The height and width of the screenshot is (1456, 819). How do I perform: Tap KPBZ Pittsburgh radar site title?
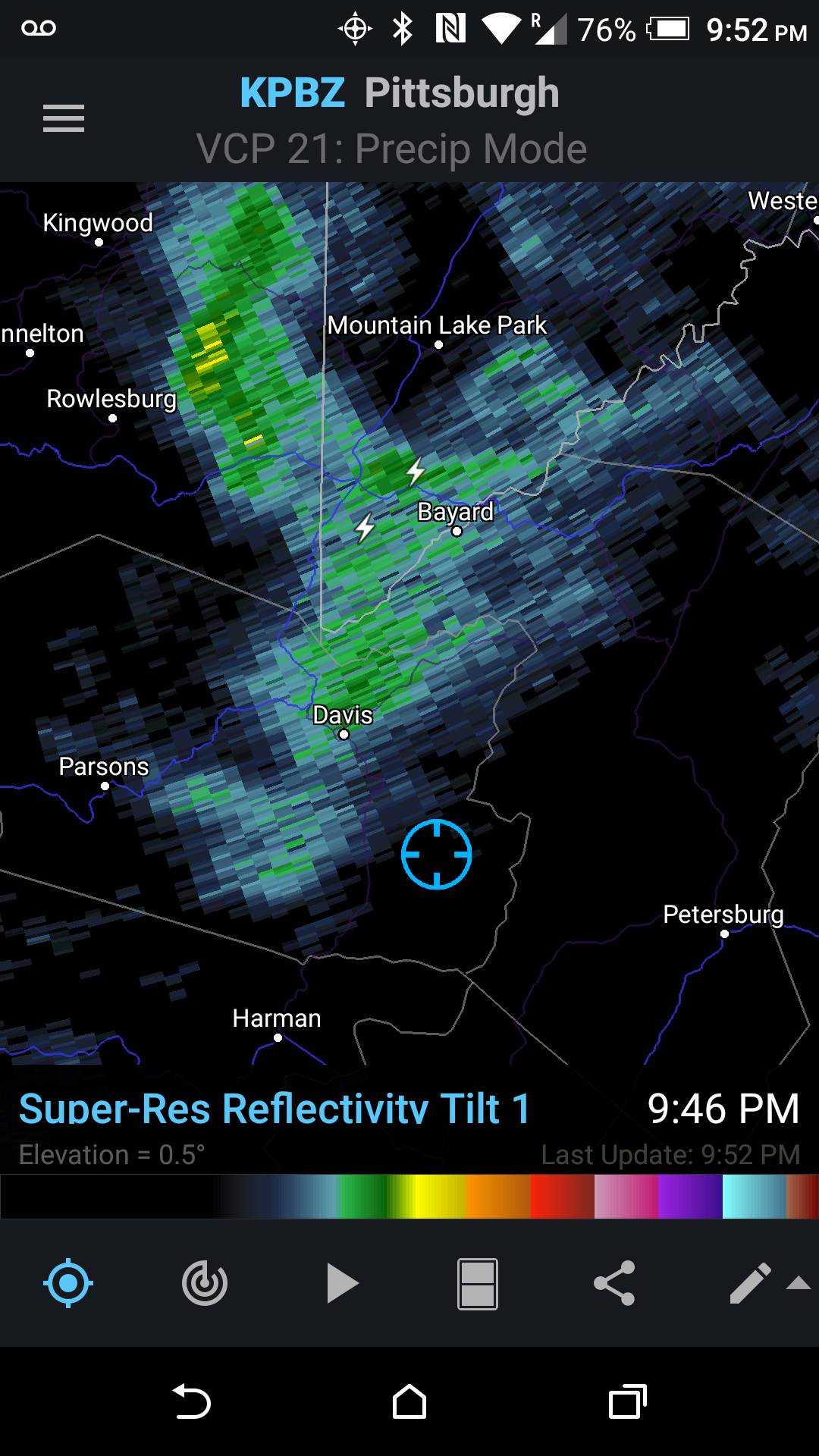[x=400, y=93]
